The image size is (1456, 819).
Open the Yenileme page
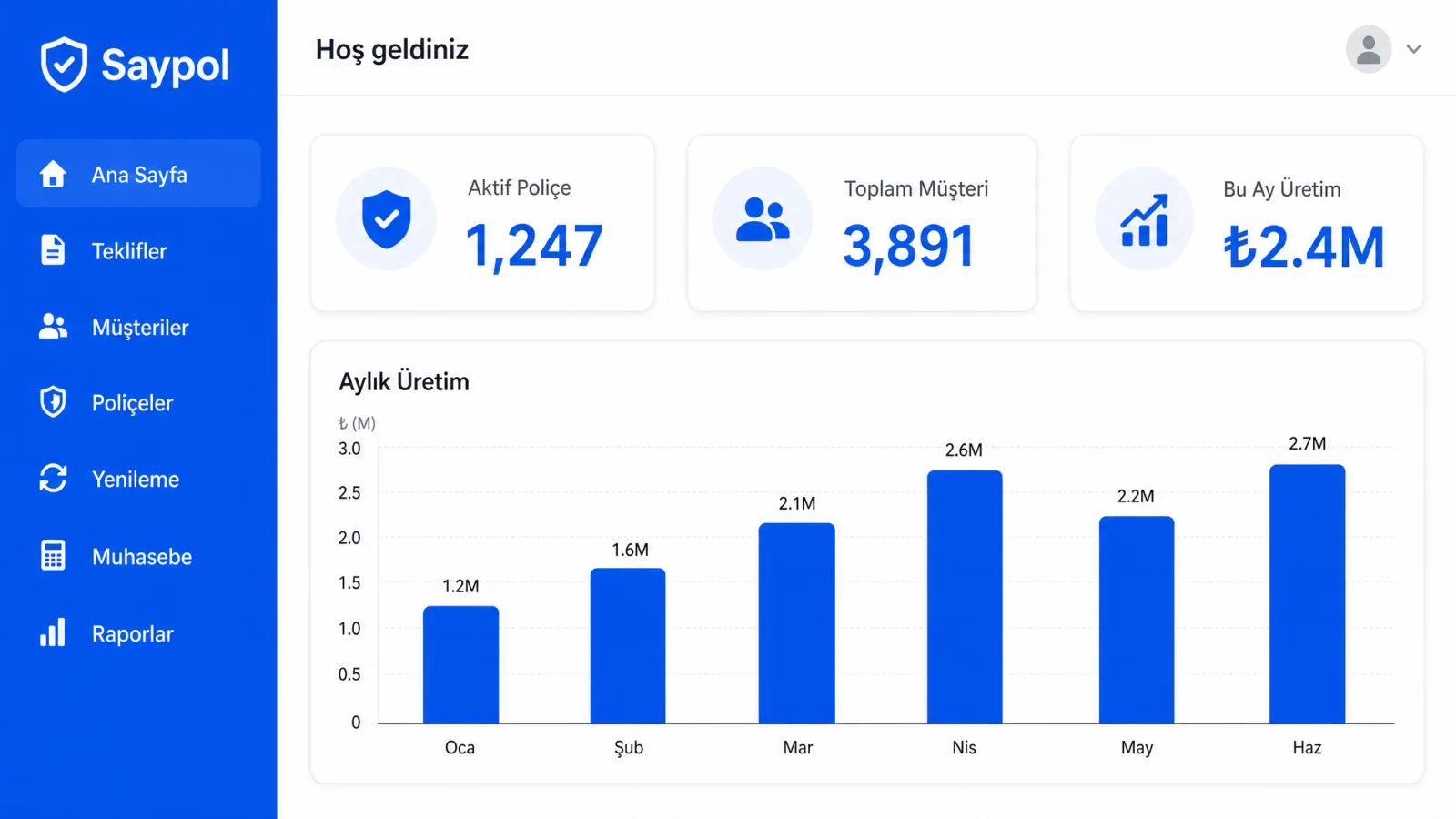[x=138, y=479]
